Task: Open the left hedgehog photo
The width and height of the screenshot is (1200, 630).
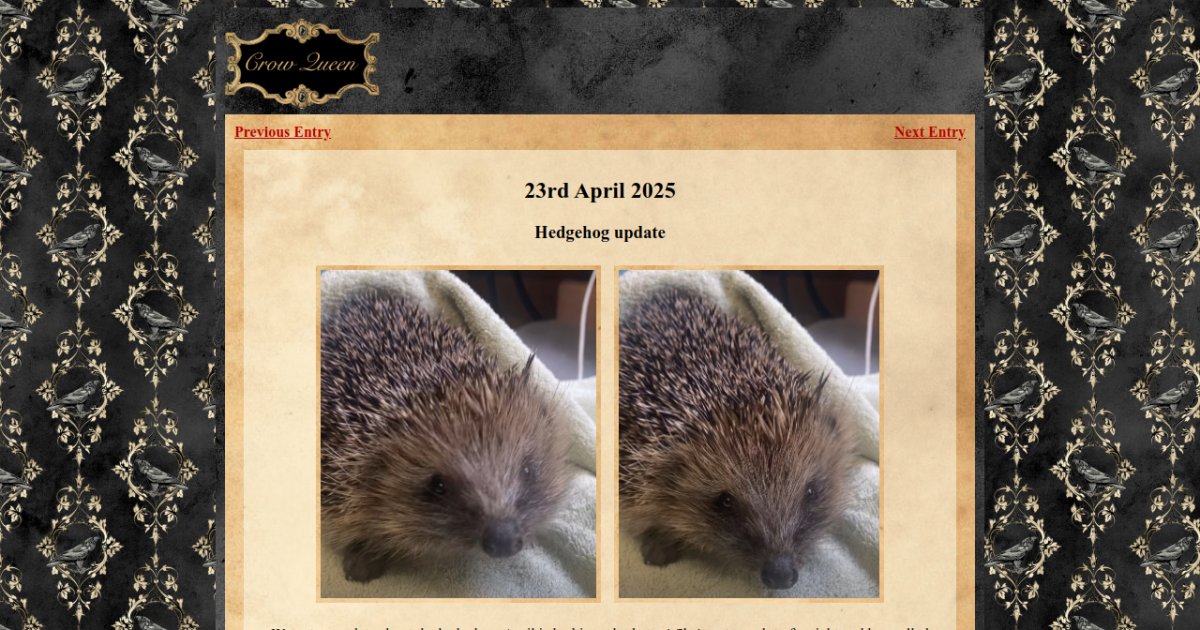Action: point(458,434)
